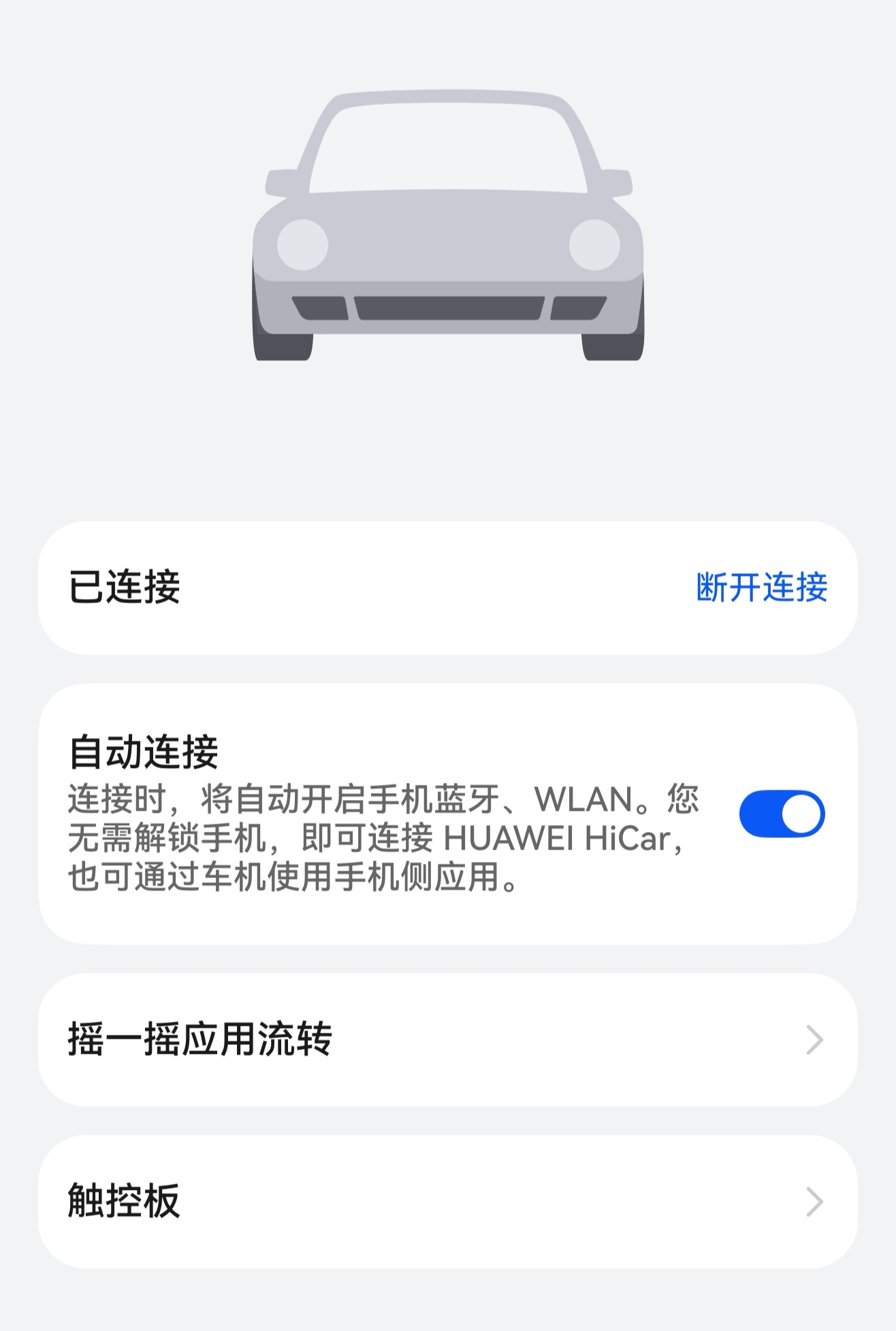The height and width of the screenshot is (1331, 896).
Task: Open 摇一摇应用流转 settings
Action: click(447, 1040)
